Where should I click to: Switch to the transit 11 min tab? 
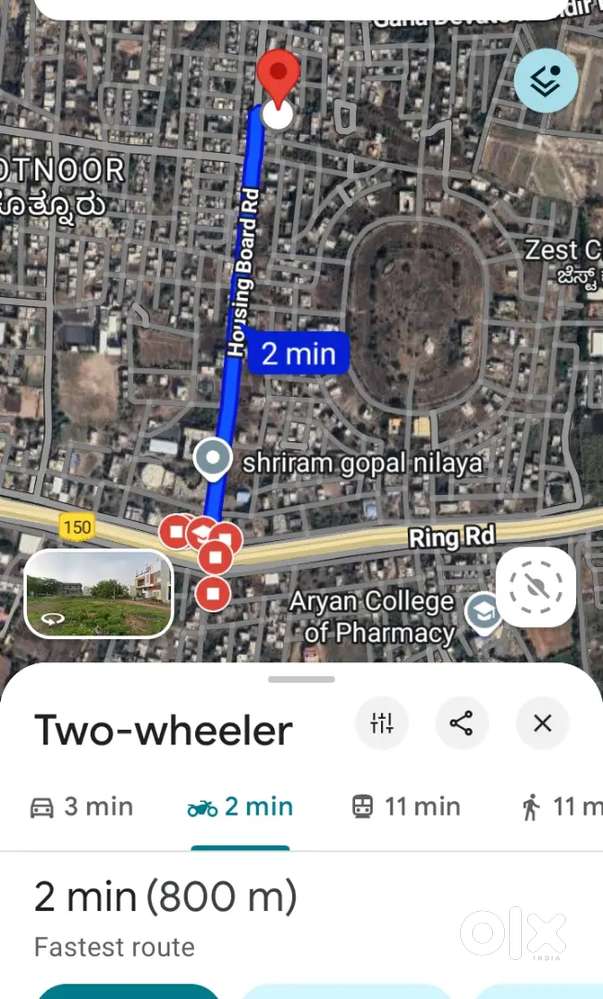click(406, 807)
